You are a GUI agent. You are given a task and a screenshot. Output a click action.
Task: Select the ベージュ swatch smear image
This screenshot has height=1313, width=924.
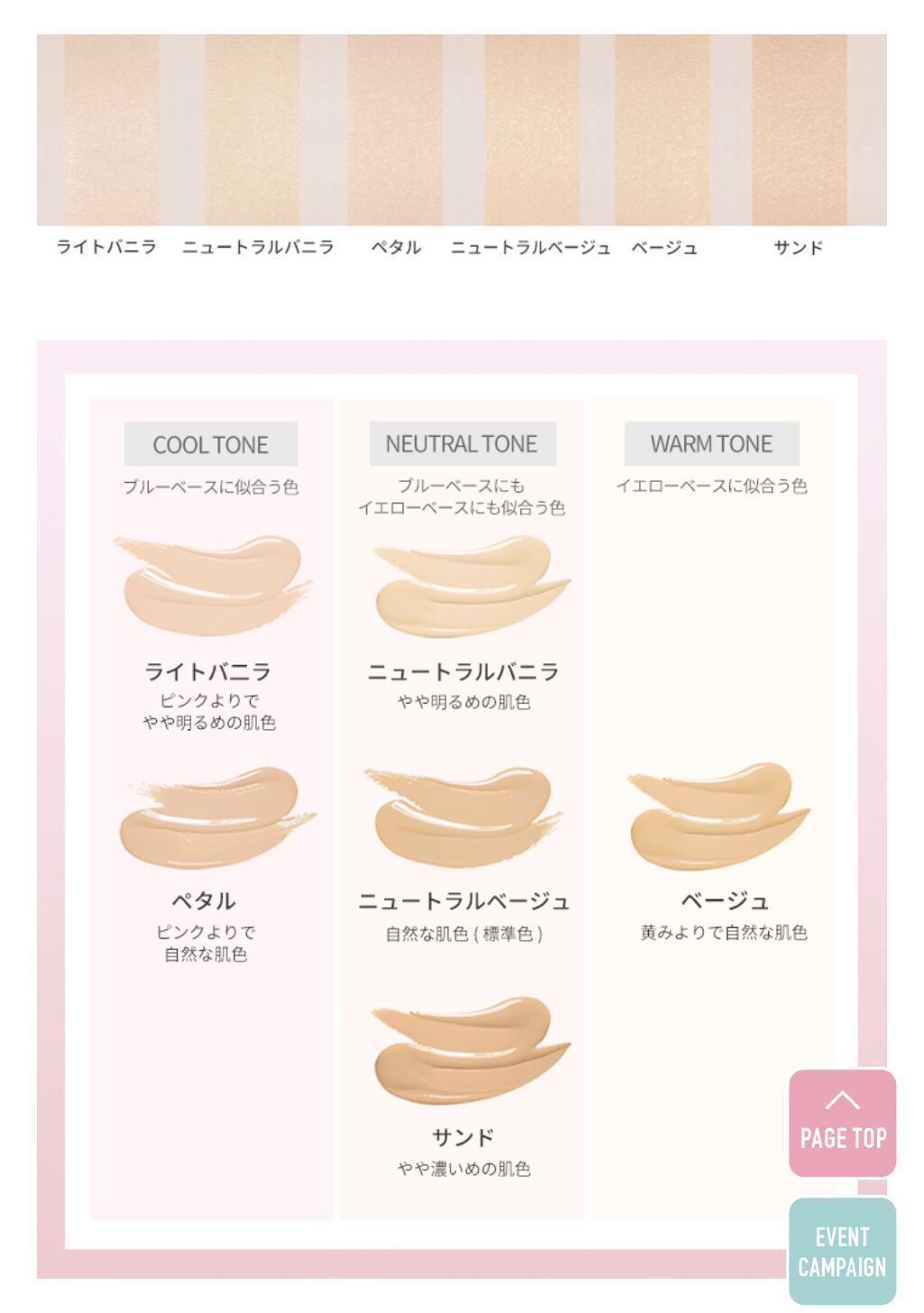click(x=717, y=817)
